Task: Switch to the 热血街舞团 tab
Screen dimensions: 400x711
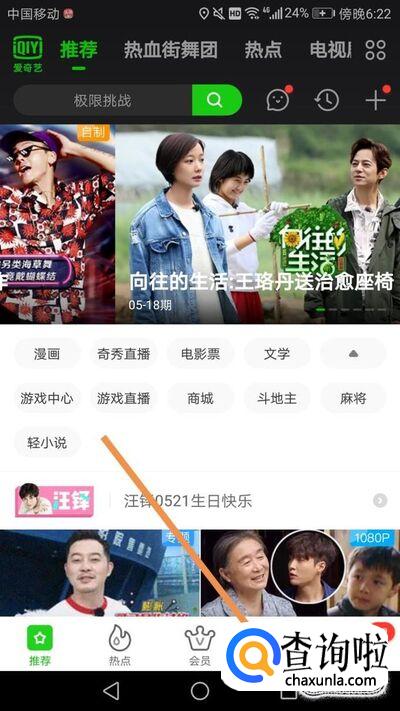Action: 171,50
